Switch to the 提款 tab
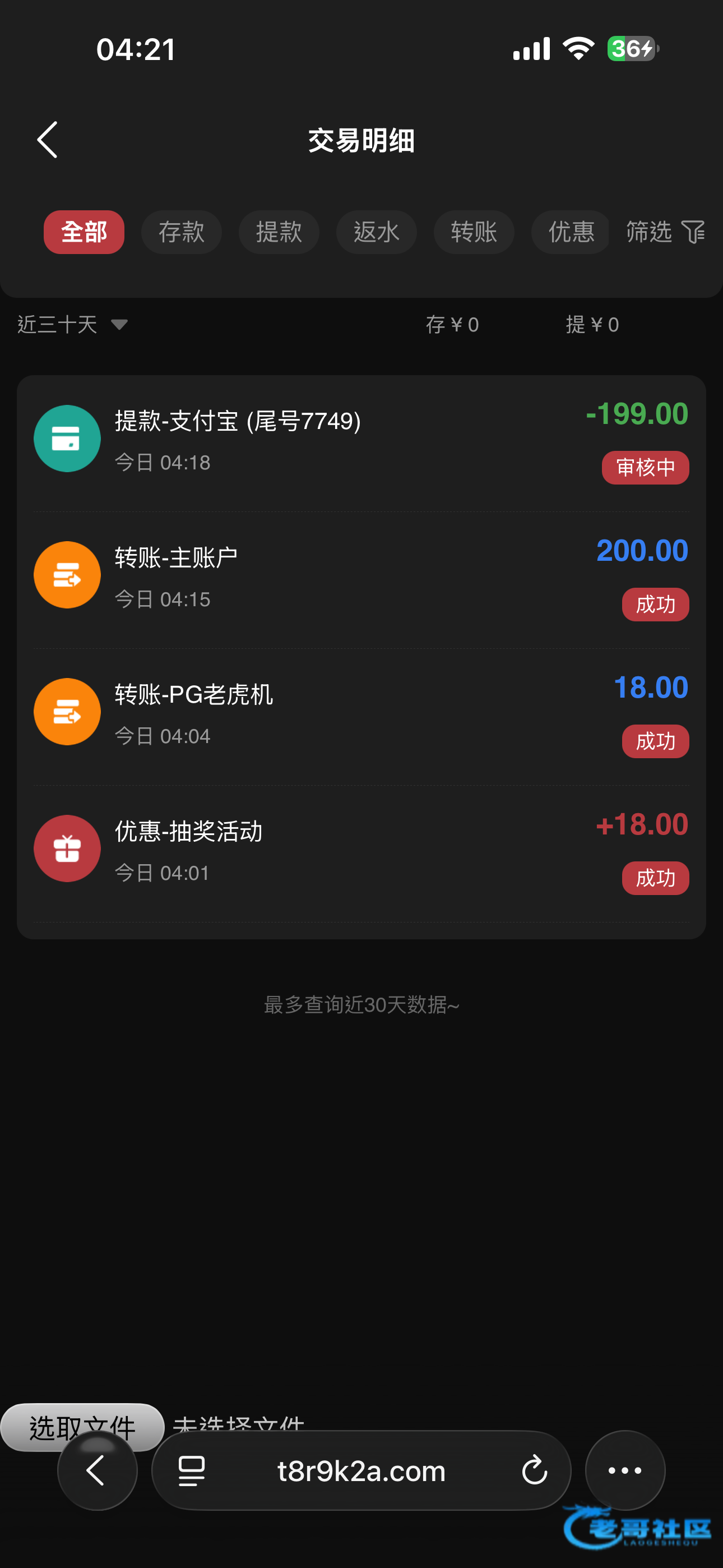This screenshot has height=1568, width=723. point(279,232)
